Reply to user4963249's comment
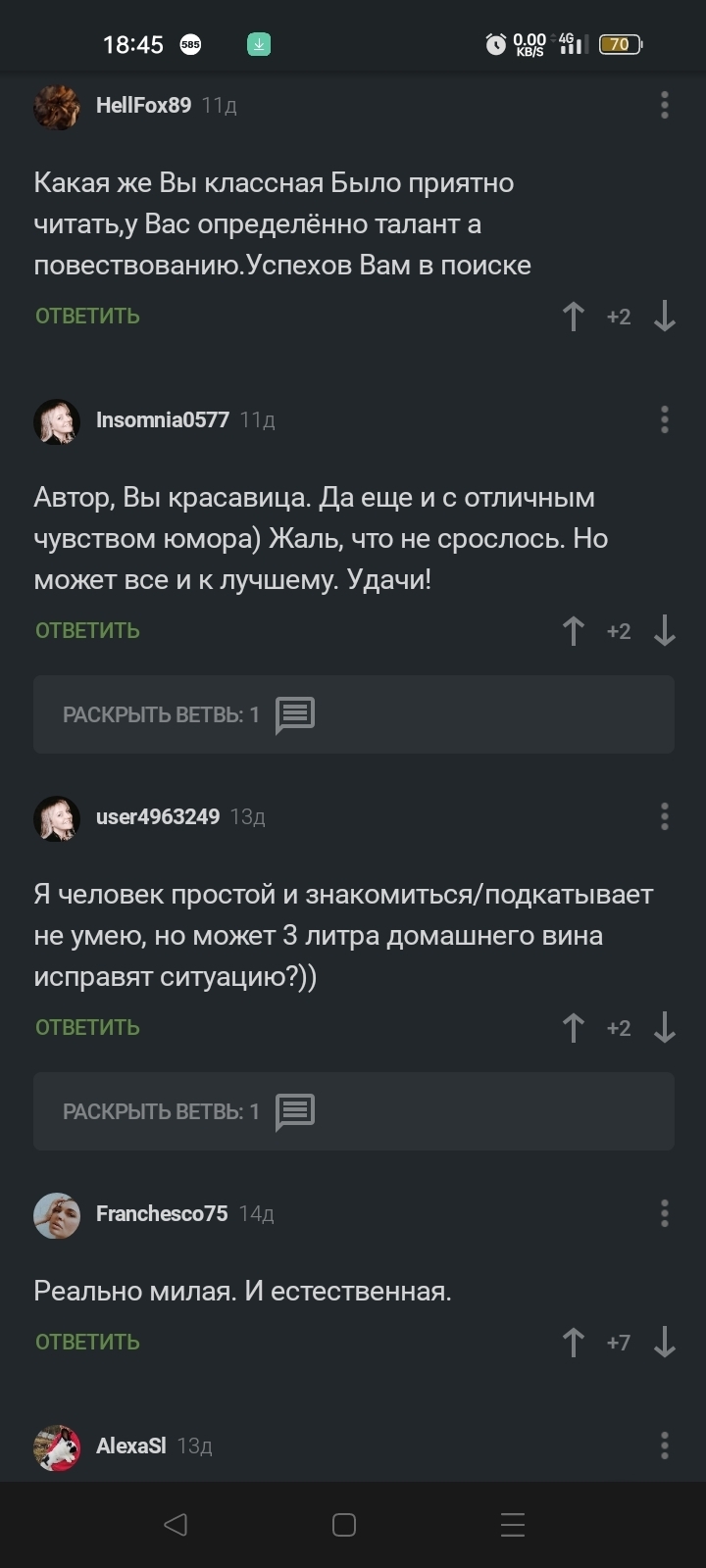 (x=87, y=1028)
